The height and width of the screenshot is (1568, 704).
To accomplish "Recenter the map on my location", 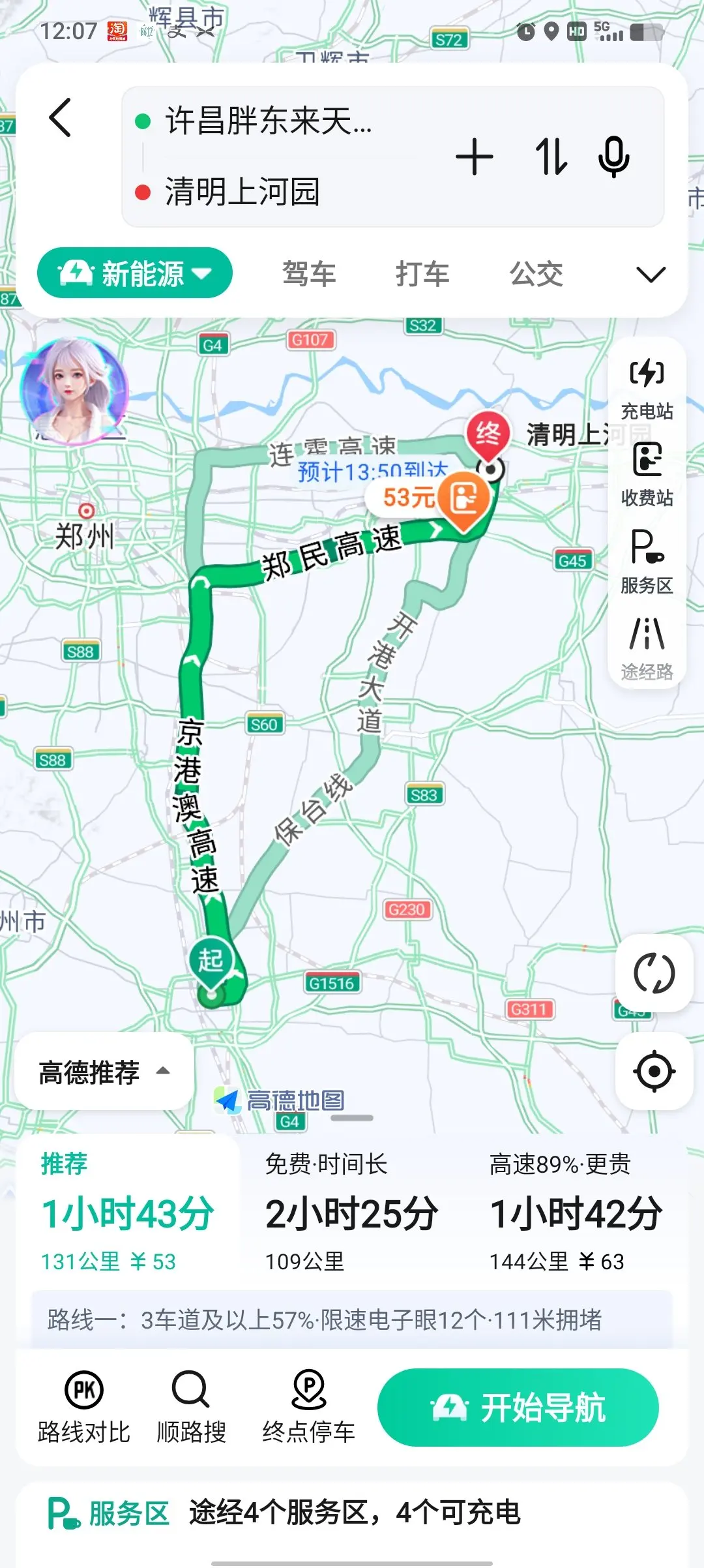I will (x=654, y=1071).
